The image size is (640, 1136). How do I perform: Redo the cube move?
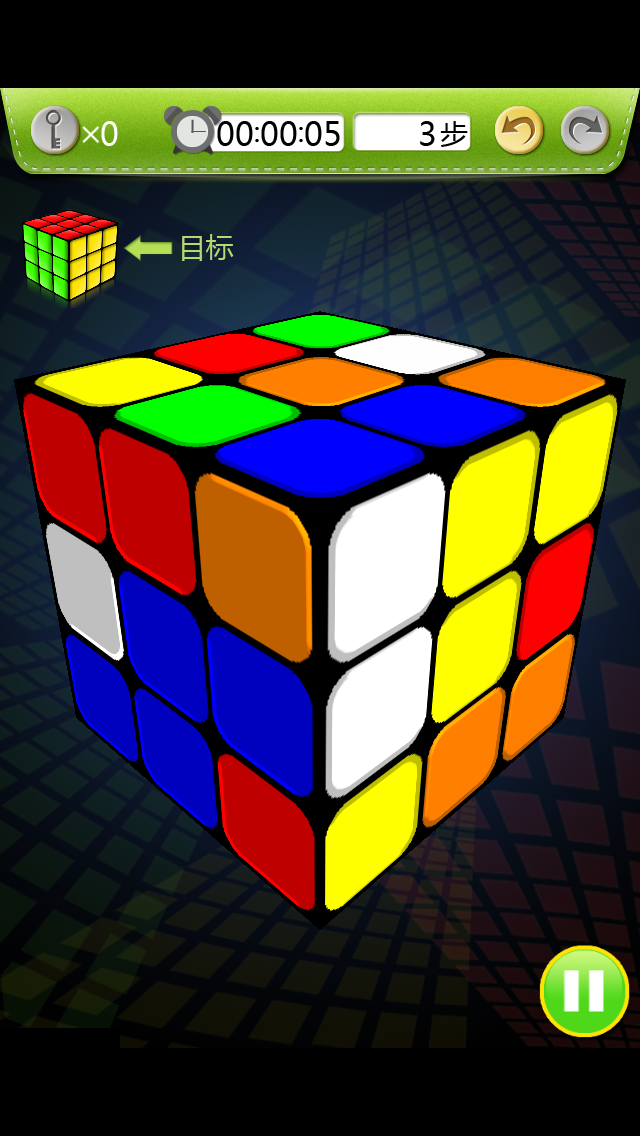[x=585, y=131]
